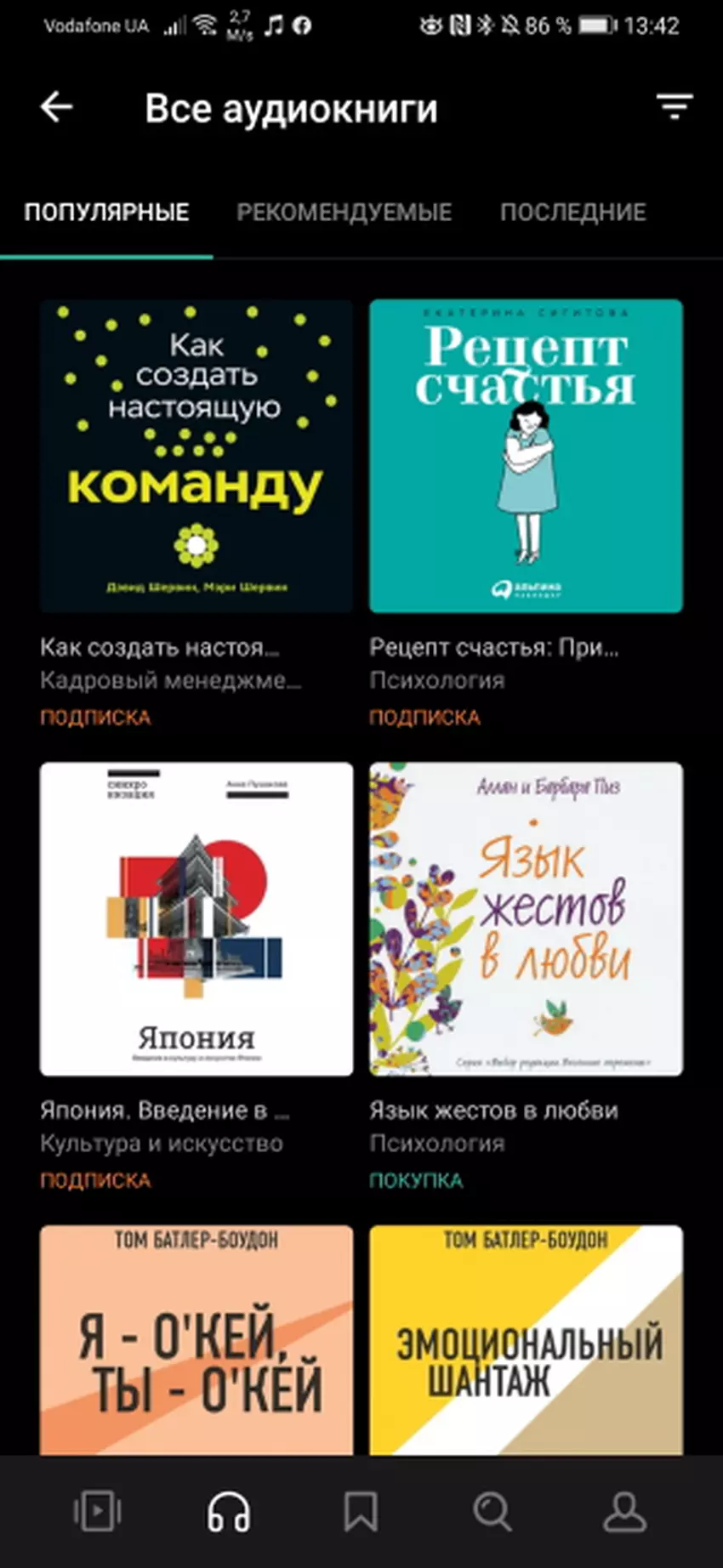Screen dimensions: 723x1568
Task: Open the filter options icon
Action: click(674, 107)
